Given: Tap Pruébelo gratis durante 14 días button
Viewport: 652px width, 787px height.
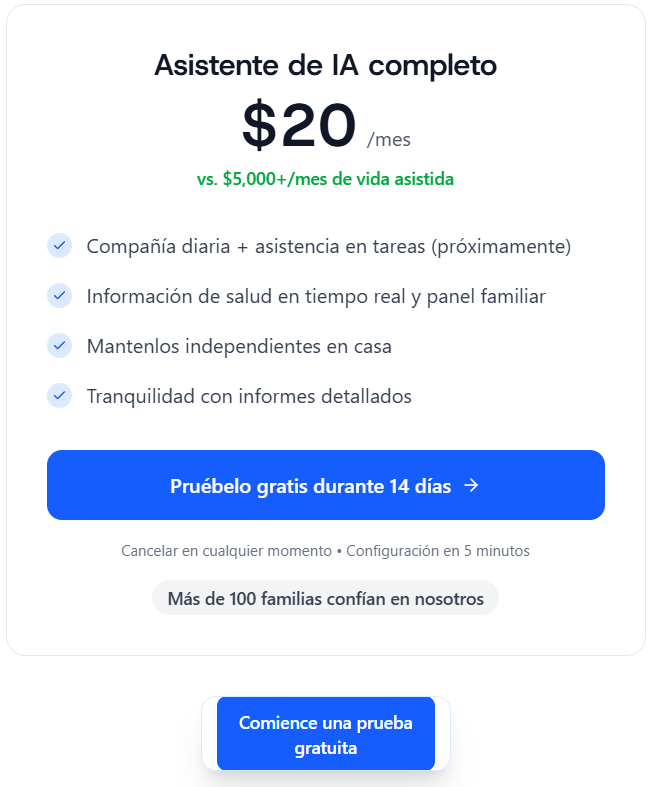Looking at the screenshot, I should pyautogui.click(x=326, y=486).
